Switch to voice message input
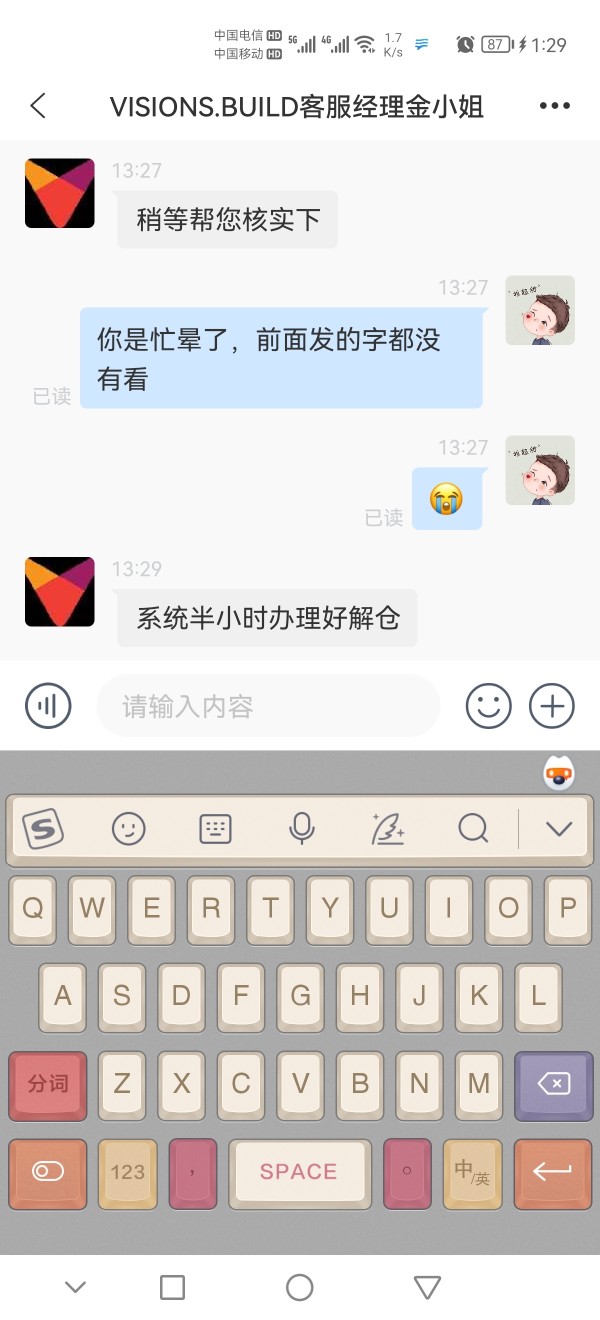This screenshot has height=1320, width=600. pos(48,707)
